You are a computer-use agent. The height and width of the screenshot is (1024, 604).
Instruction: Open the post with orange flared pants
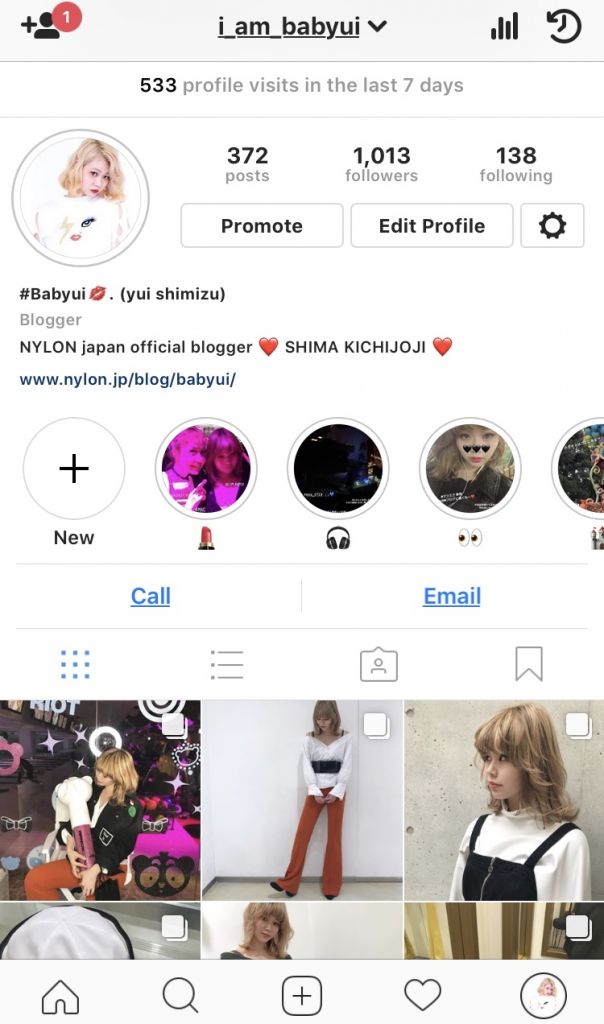302,800
